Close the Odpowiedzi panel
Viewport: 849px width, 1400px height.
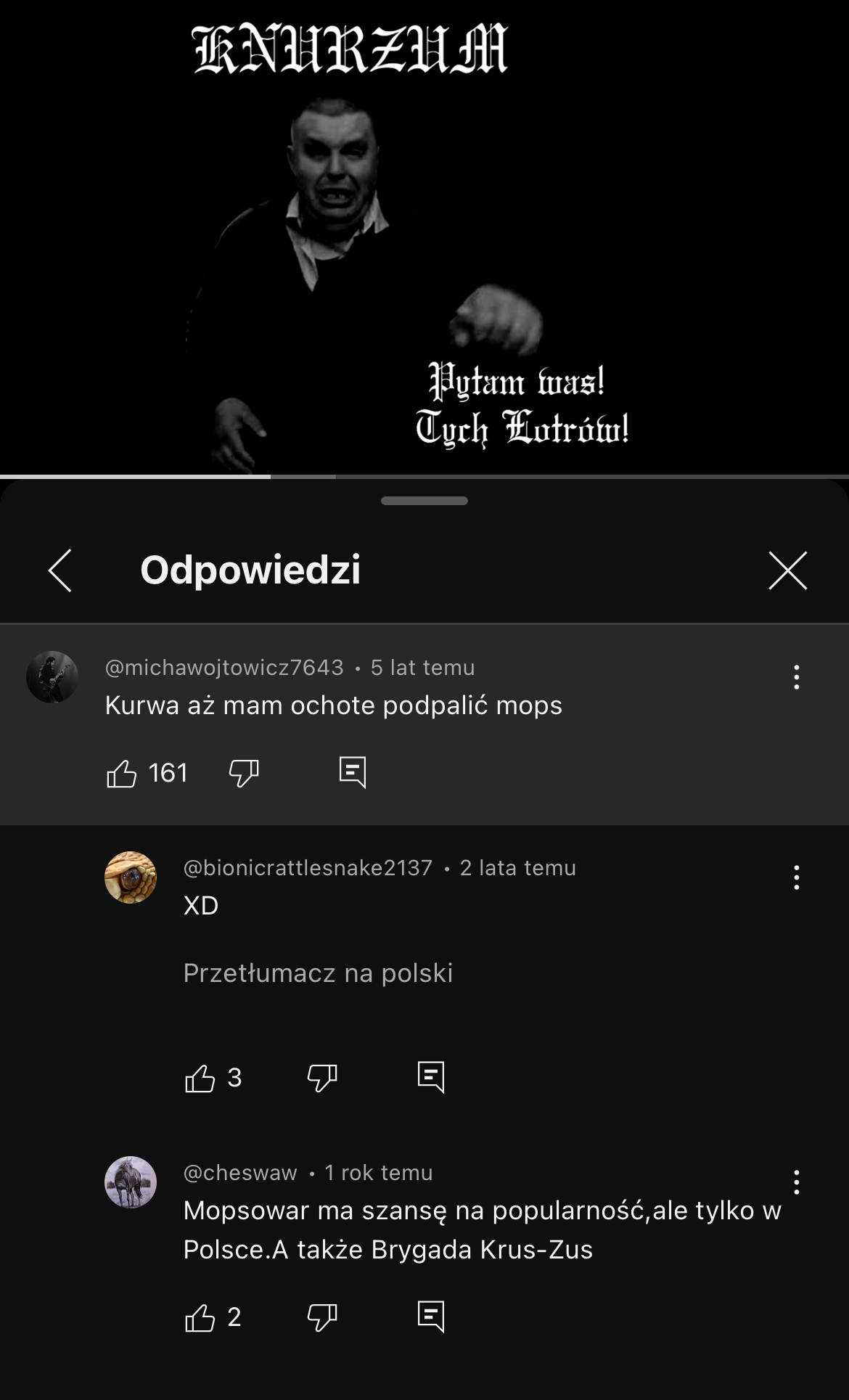click(x=787, y=570)
